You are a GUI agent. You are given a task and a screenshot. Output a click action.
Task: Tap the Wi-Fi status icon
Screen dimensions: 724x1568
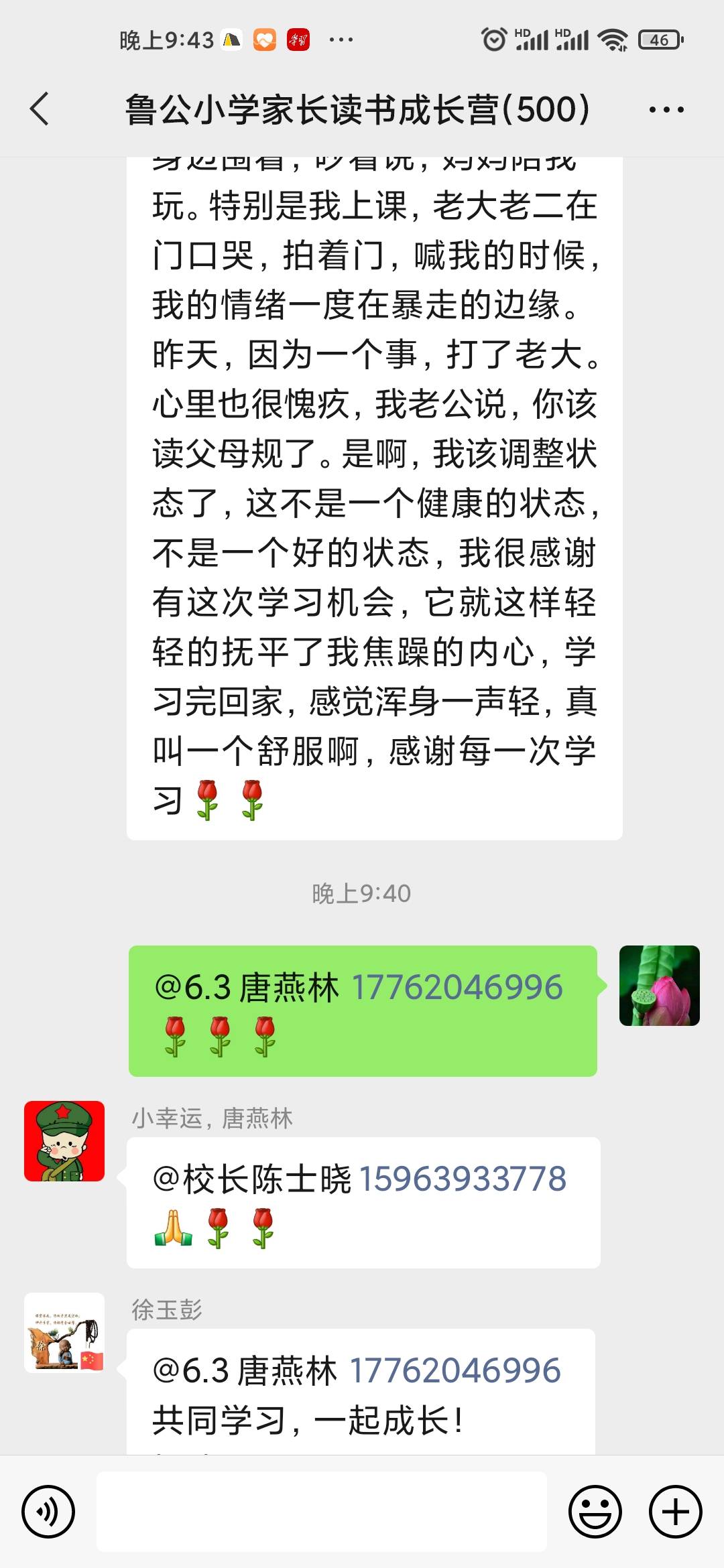point(615,40)
